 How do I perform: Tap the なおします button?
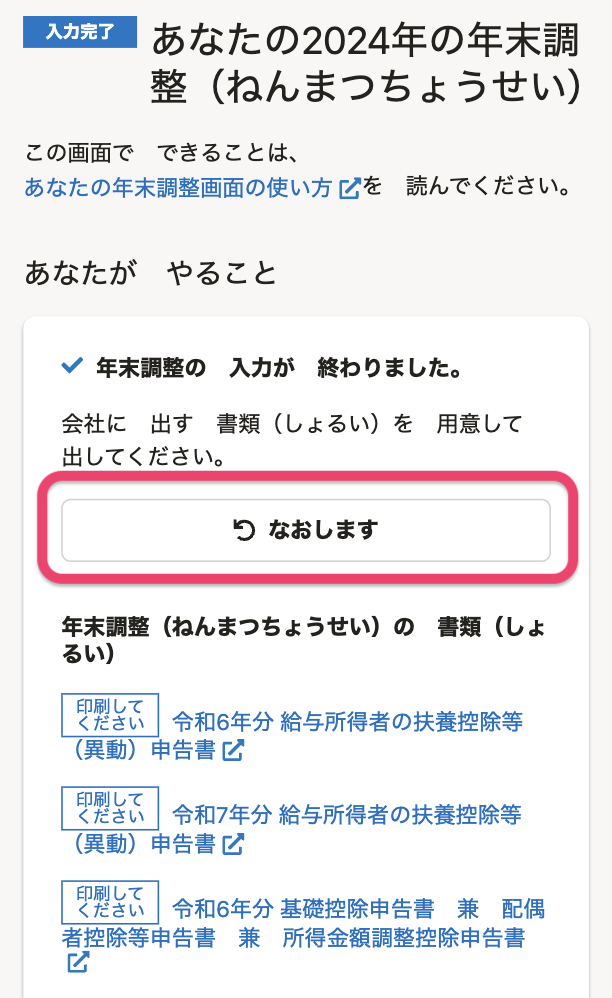pos(306,530)
